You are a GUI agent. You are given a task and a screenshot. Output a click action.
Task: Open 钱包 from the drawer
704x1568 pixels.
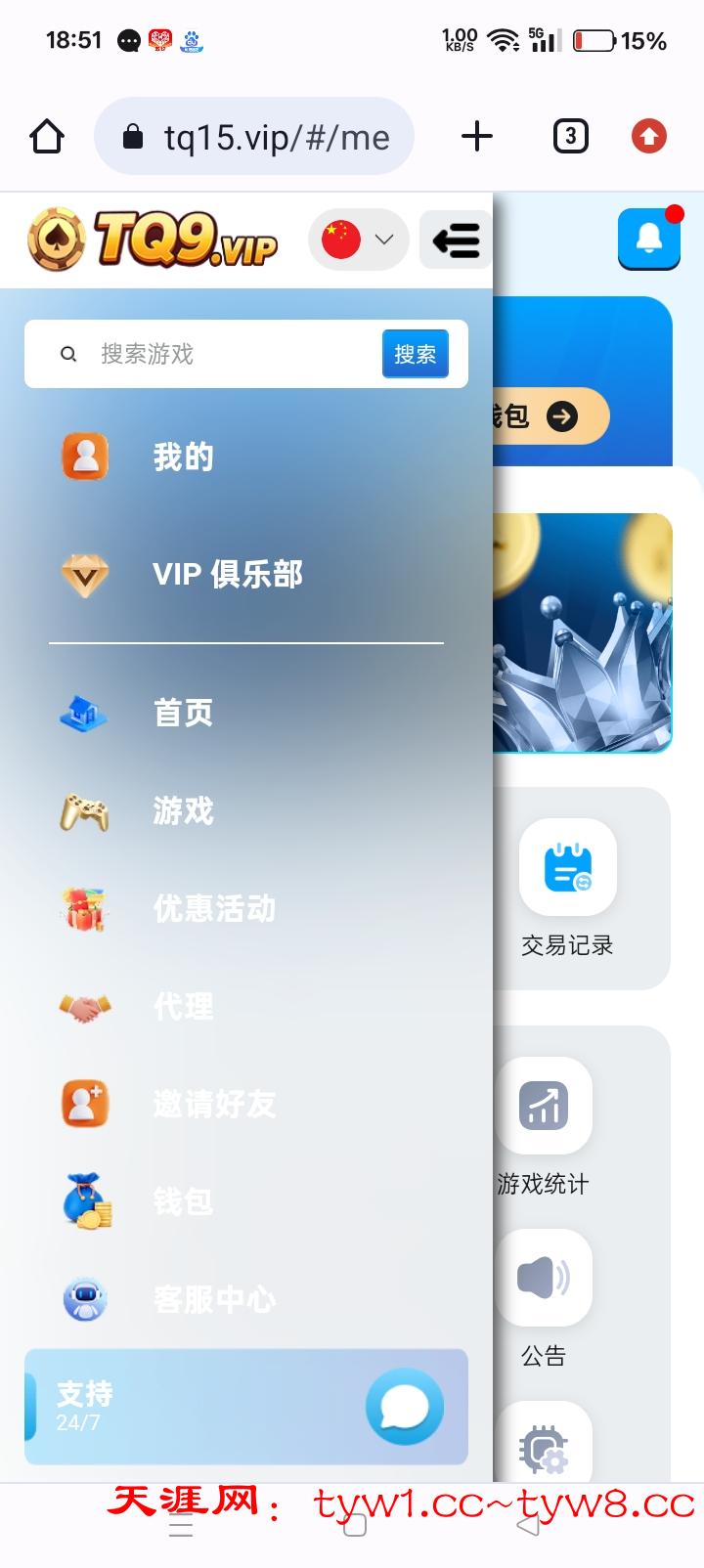coord(183,1201)
